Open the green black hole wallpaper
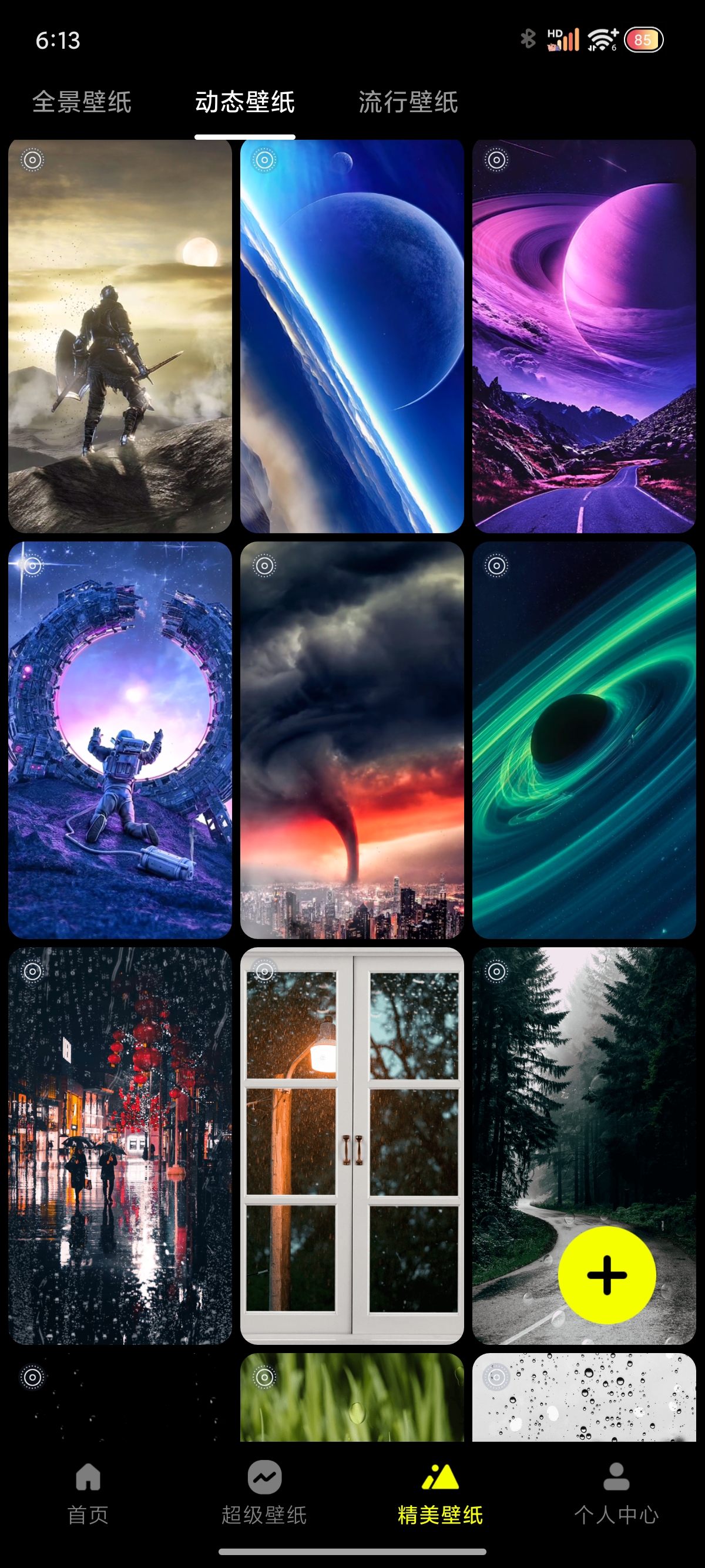The height and width of the screenshot is (1568, 705). pos(584,739)
